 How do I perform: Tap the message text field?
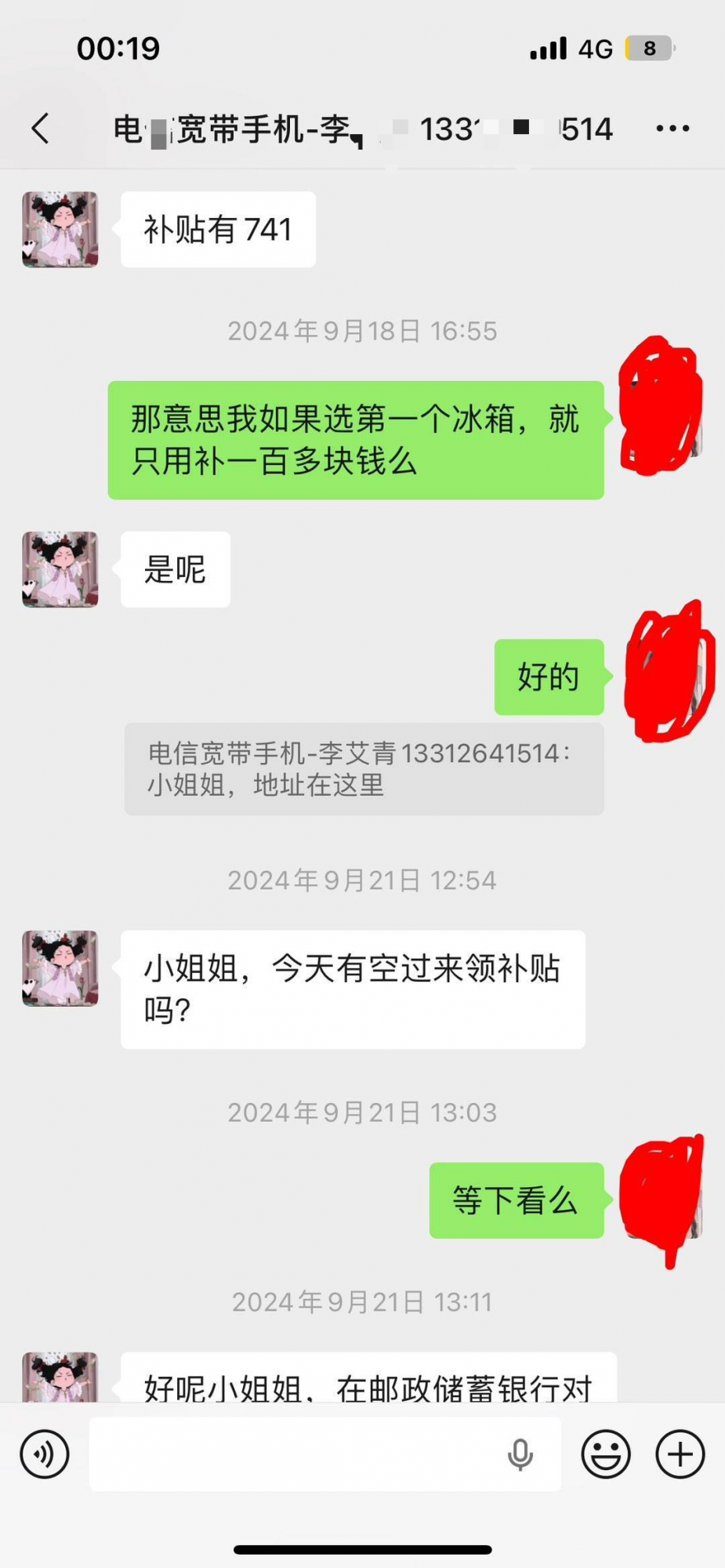coord(298,1454)
